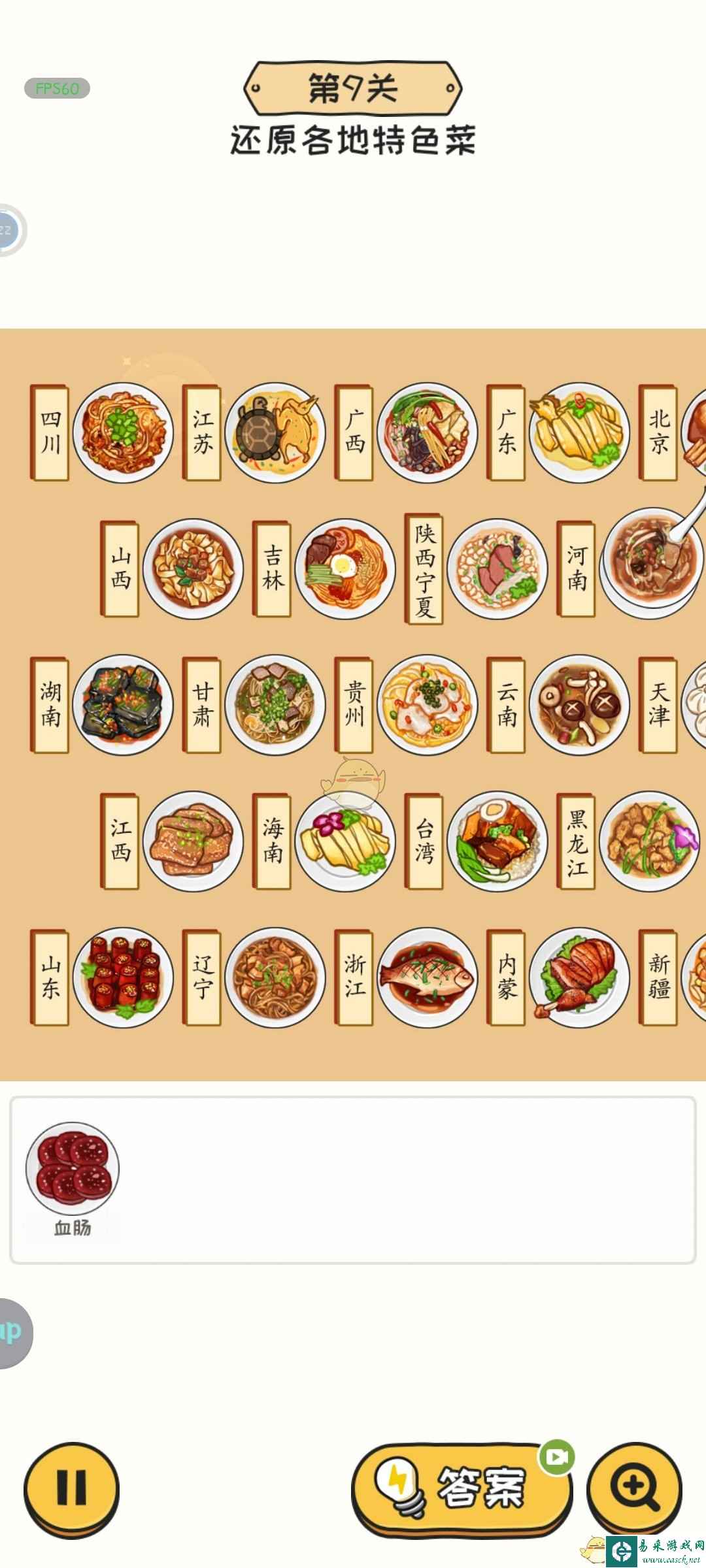Select the braised pork dish beside 台湾
The height and width of the screenshot is (1568, 706).
tap(497, 841)
